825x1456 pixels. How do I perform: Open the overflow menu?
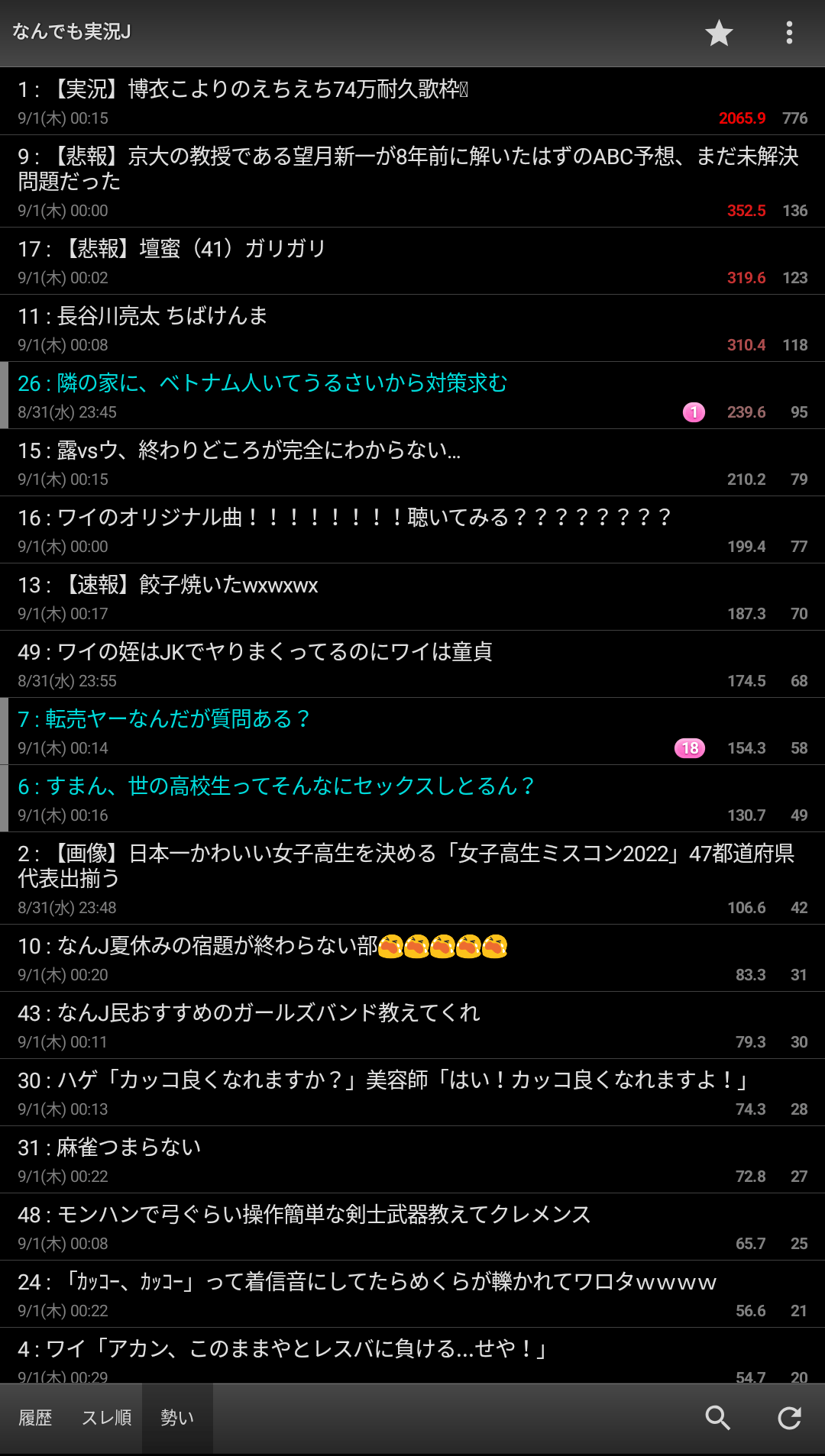pyautogui.click(x=789, y=33)
